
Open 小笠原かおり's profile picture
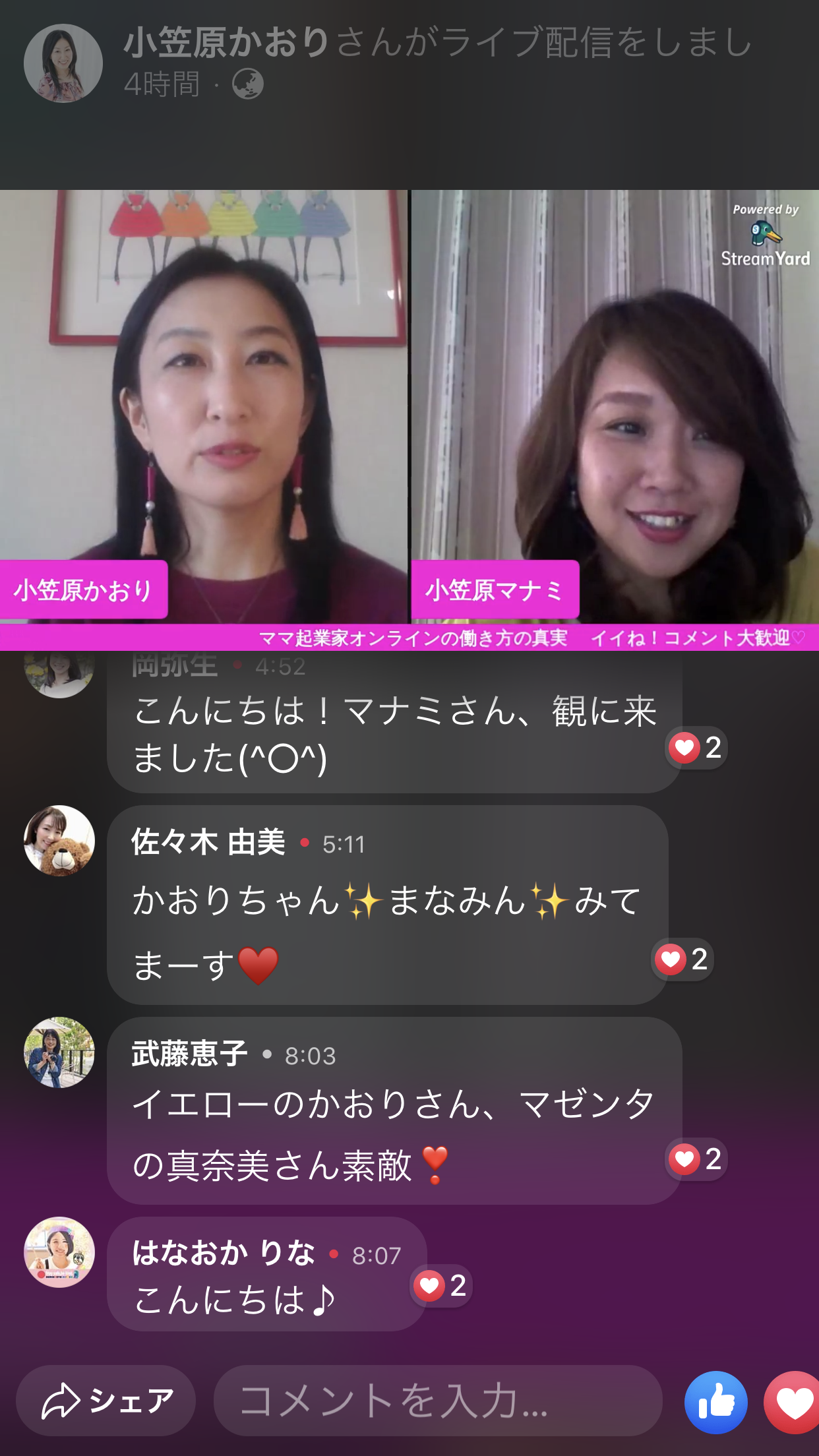coord(63,63)
